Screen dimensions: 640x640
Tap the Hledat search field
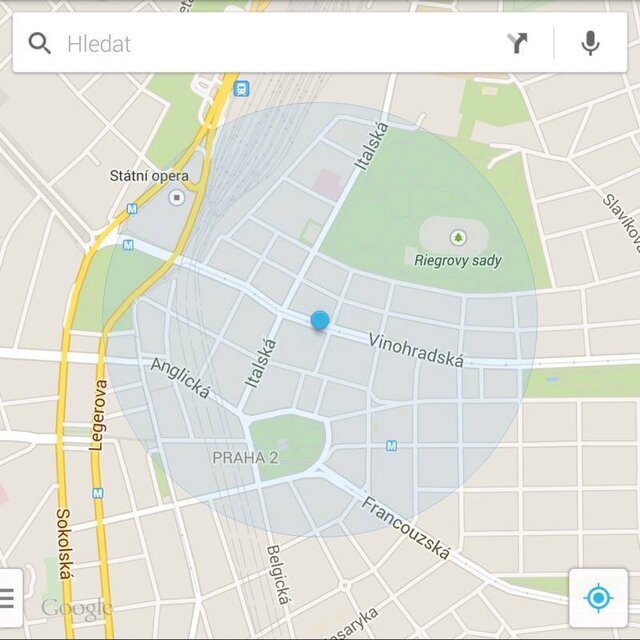coord(270,44)
